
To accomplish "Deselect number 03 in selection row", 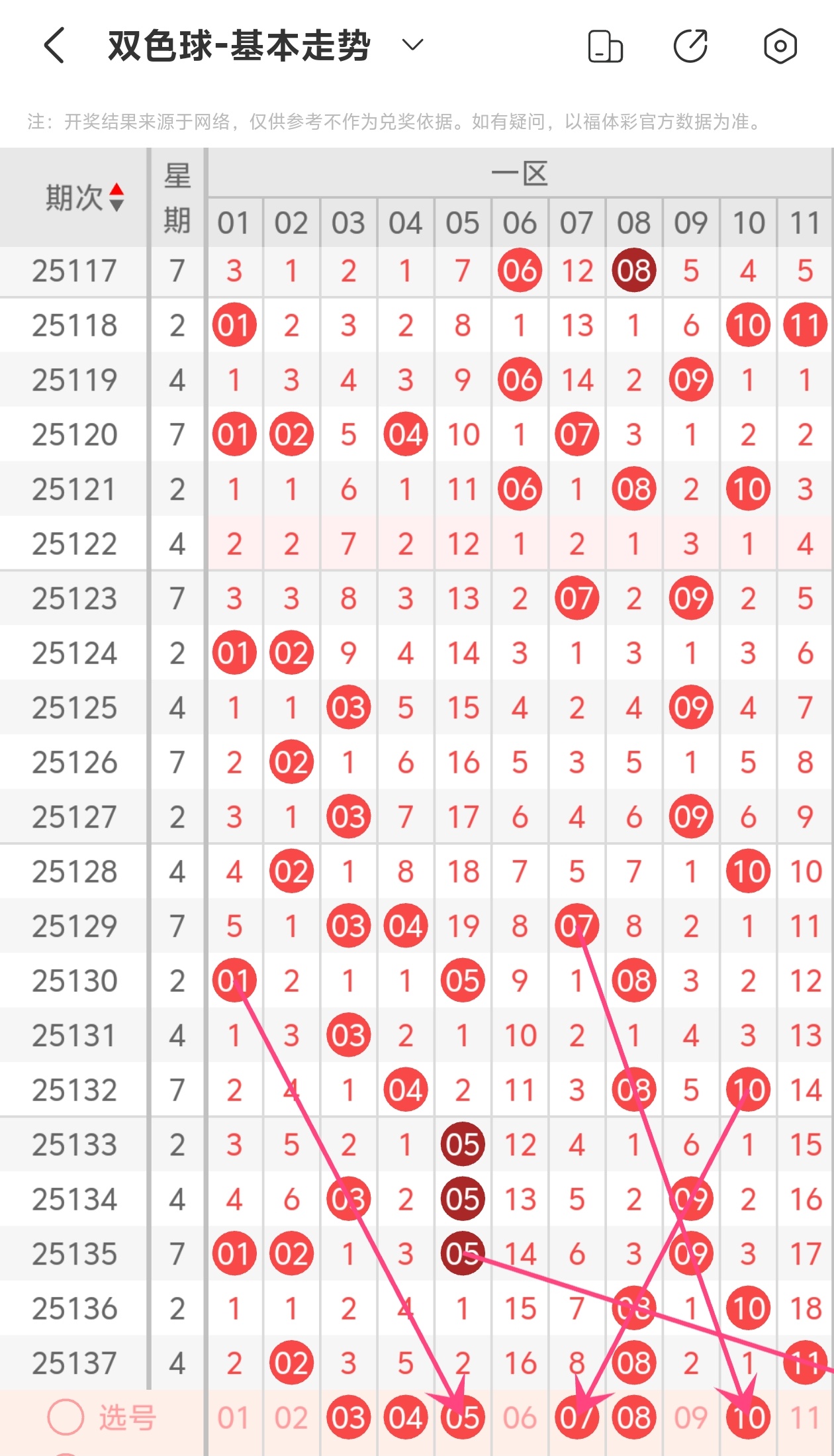I will pyautogui.click(x=348, y=1418).
